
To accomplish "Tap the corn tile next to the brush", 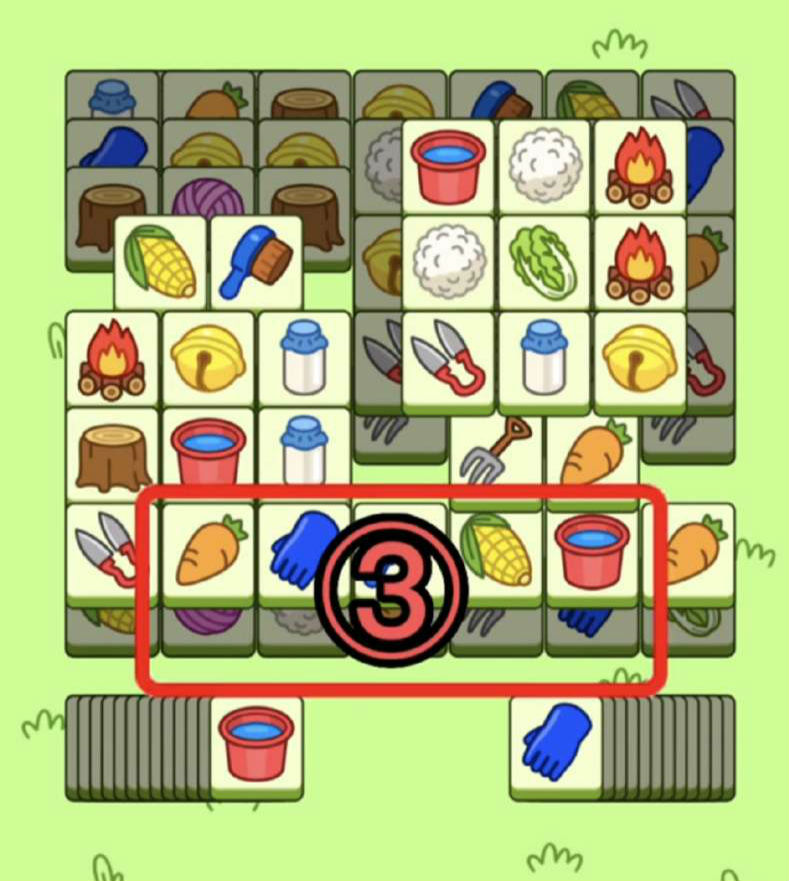I will click(158, 262).
